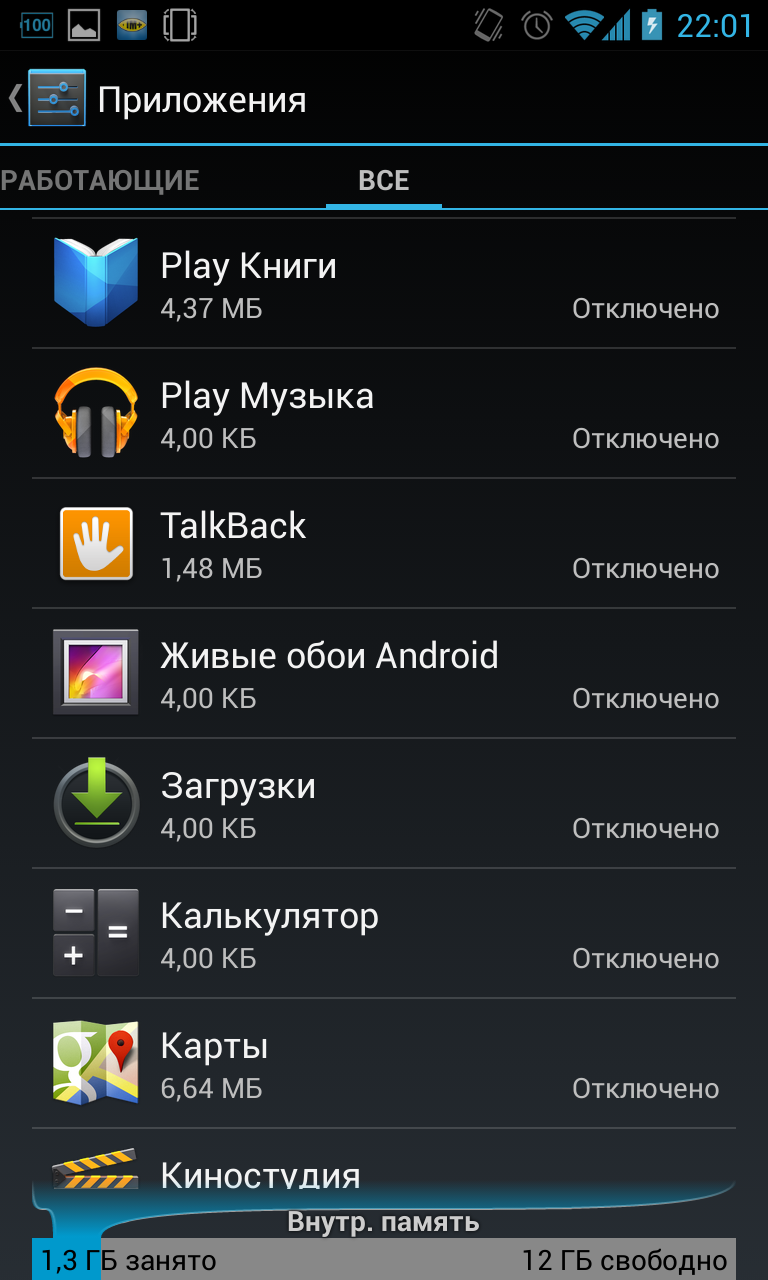The image size is (768, 1280).
Task: Open Живые обои Android details
Action: [384, 673]
